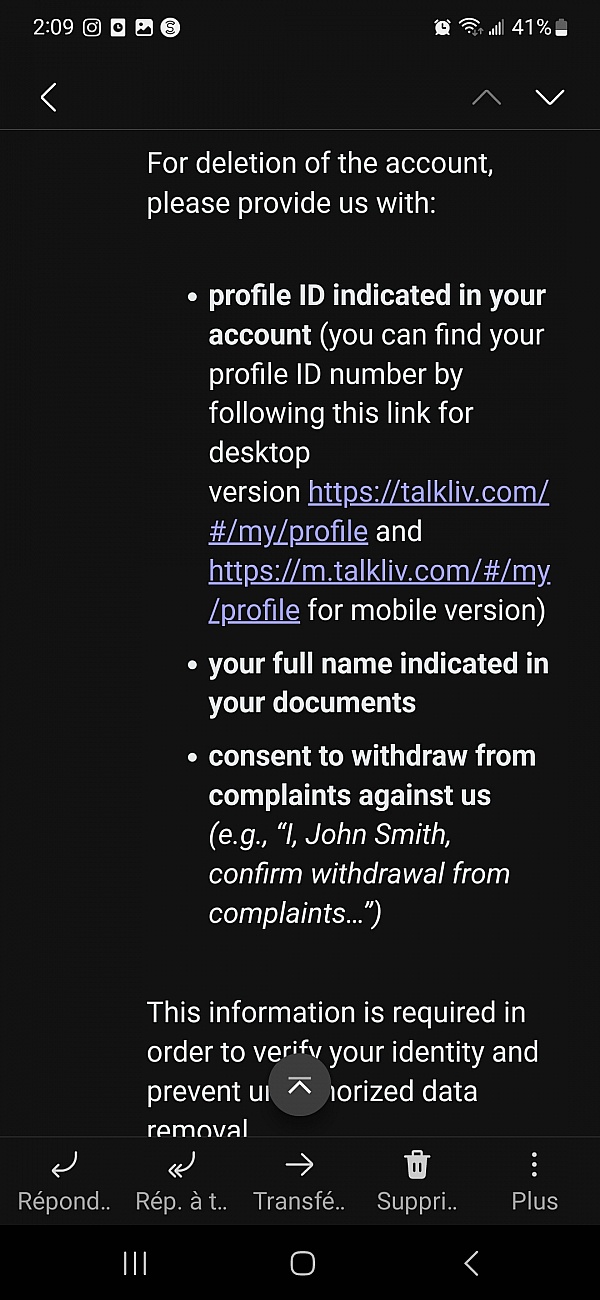This screenshot has height=1300, width=600.
Task: Reply to all recipients
Action: 181,1180
